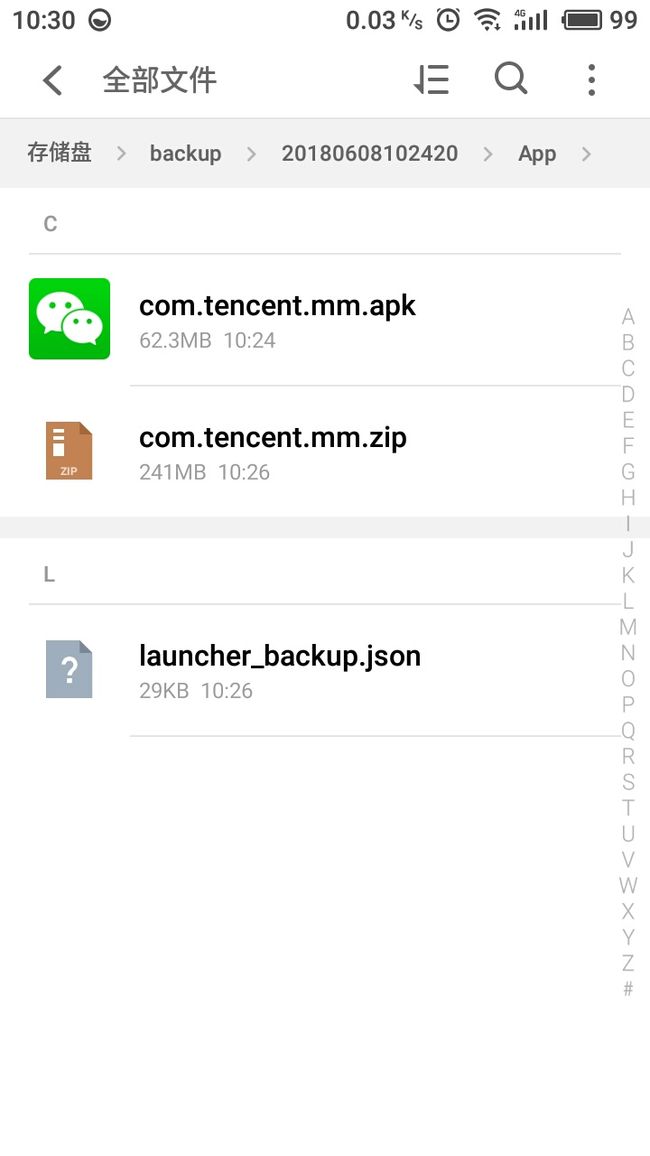Search files with the magnifier icon
This screenshot has height=1156, width=650.
click(x=511, y=78)
